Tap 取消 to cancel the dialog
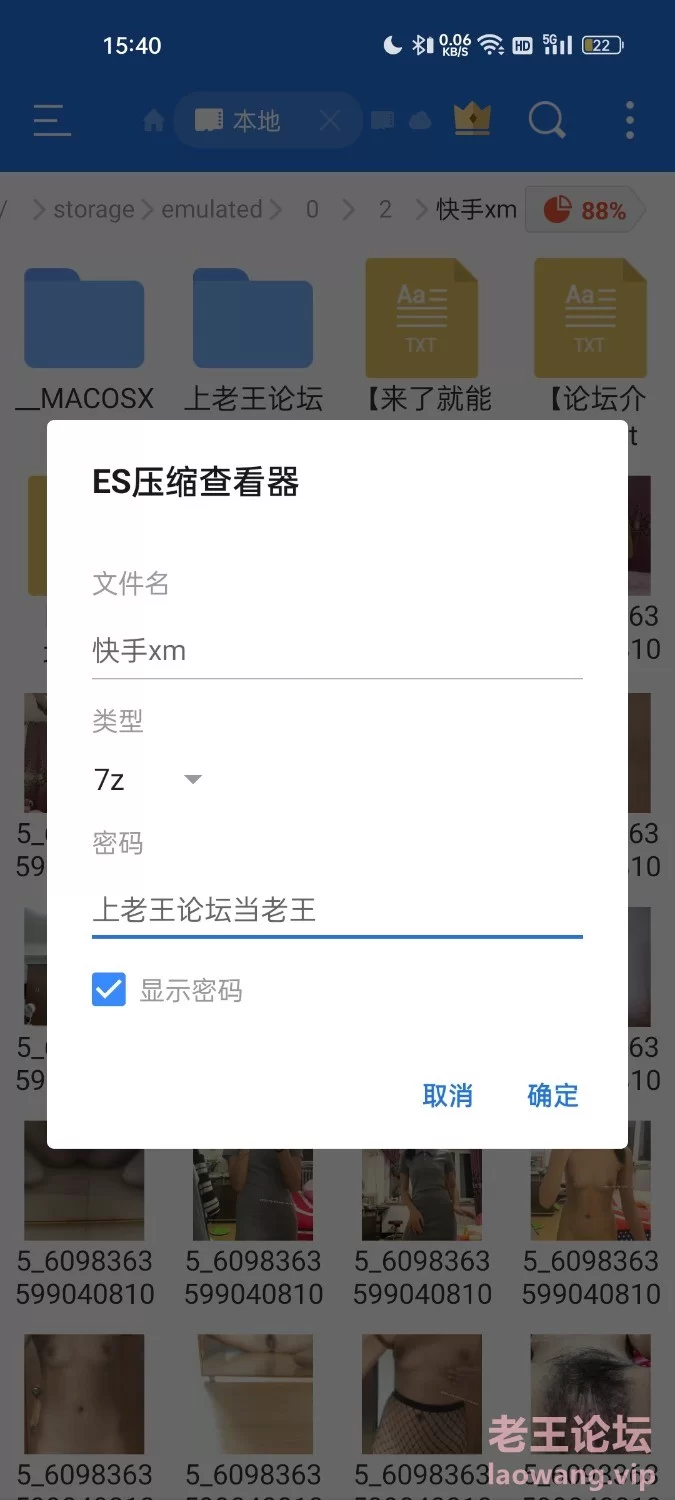 pyautogui.click(x=448, y=1095)
